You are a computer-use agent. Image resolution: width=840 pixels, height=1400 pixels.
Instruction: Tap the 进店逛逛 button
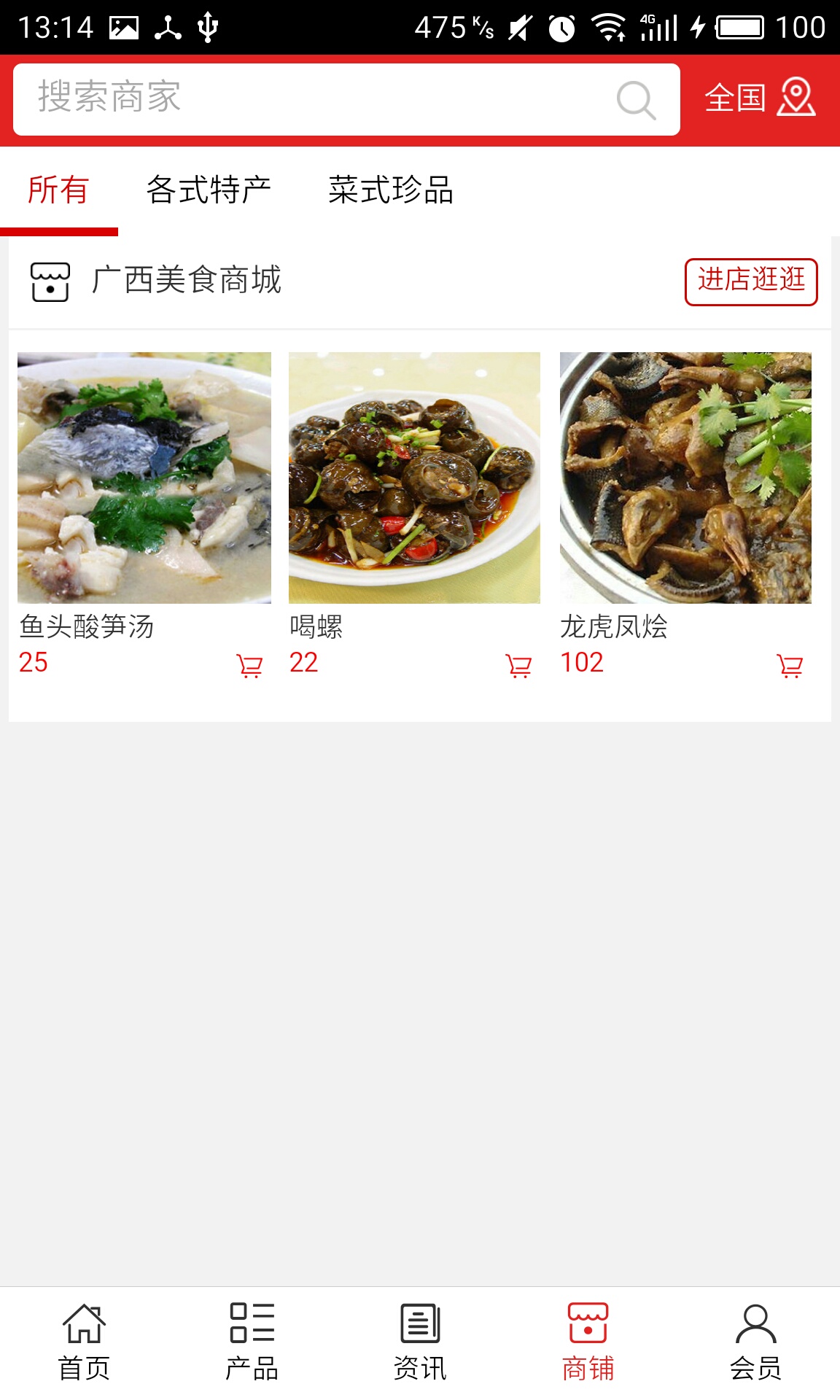[750, 281]
